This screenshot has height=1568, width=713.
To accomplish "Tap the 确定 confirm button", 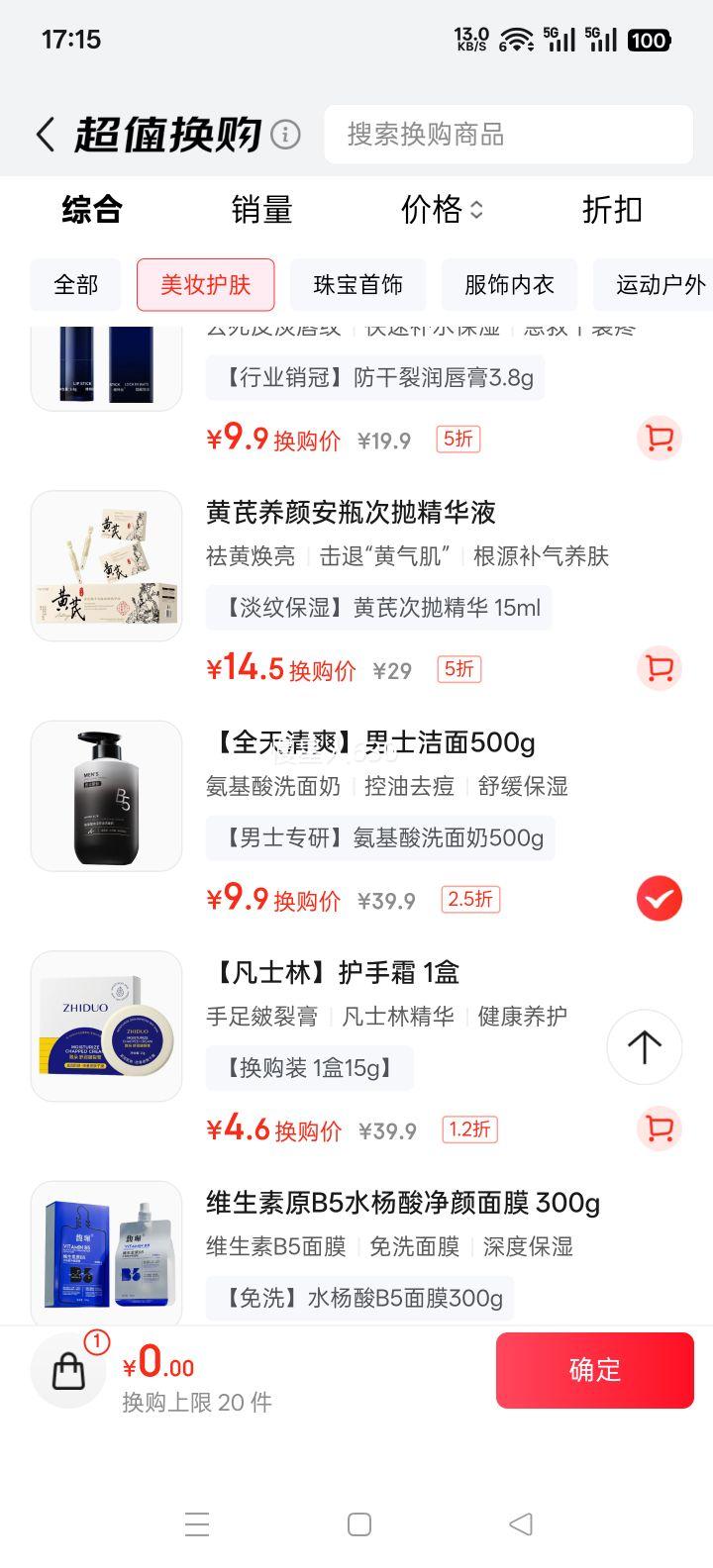I will [594, 1370].
